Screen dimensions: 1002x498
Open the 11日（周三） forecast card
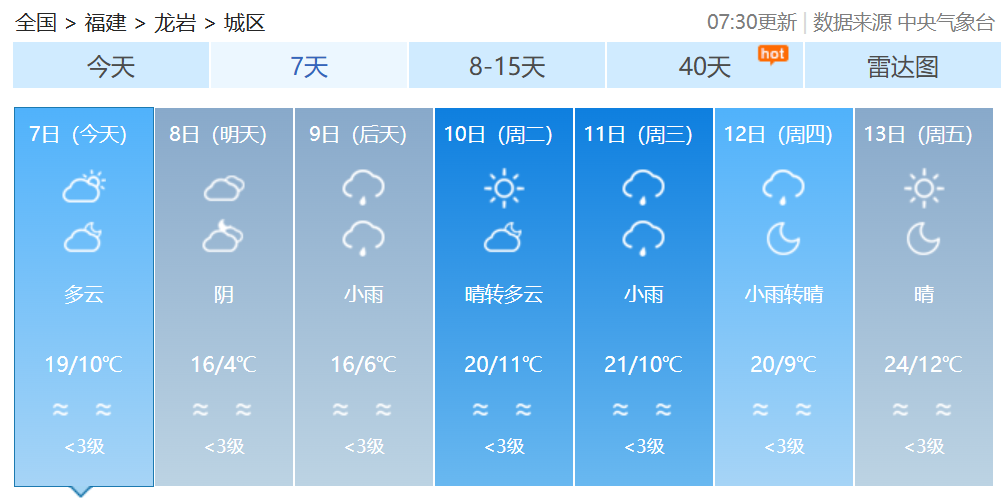coord(644,296)
